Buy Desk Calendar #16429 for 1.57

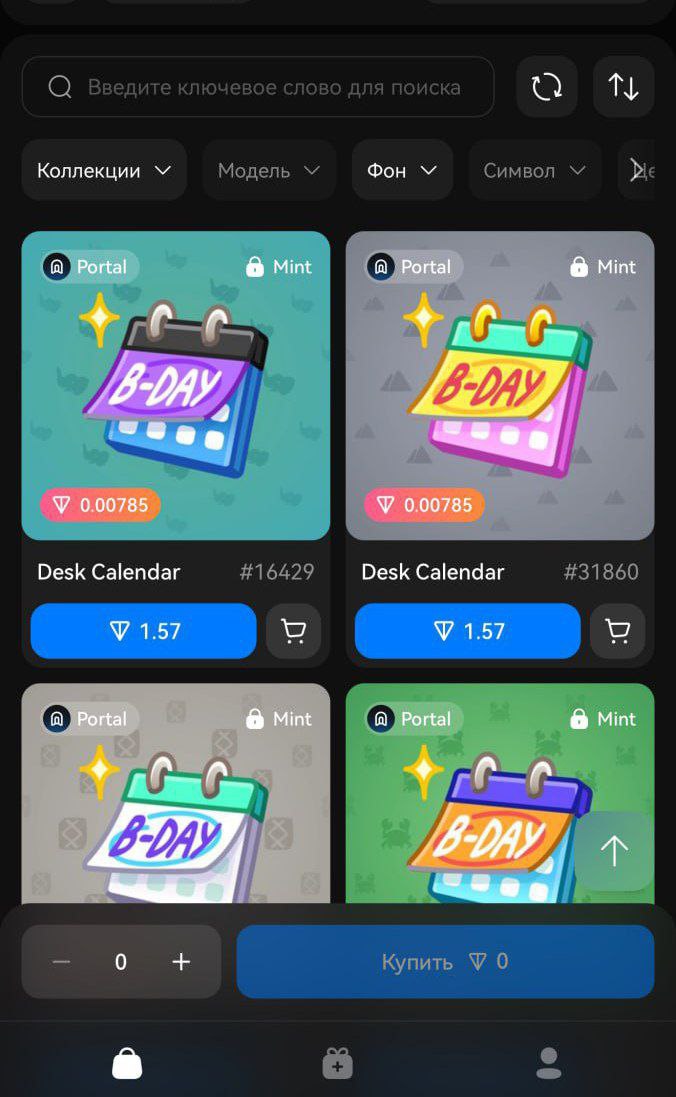point(144,631)
